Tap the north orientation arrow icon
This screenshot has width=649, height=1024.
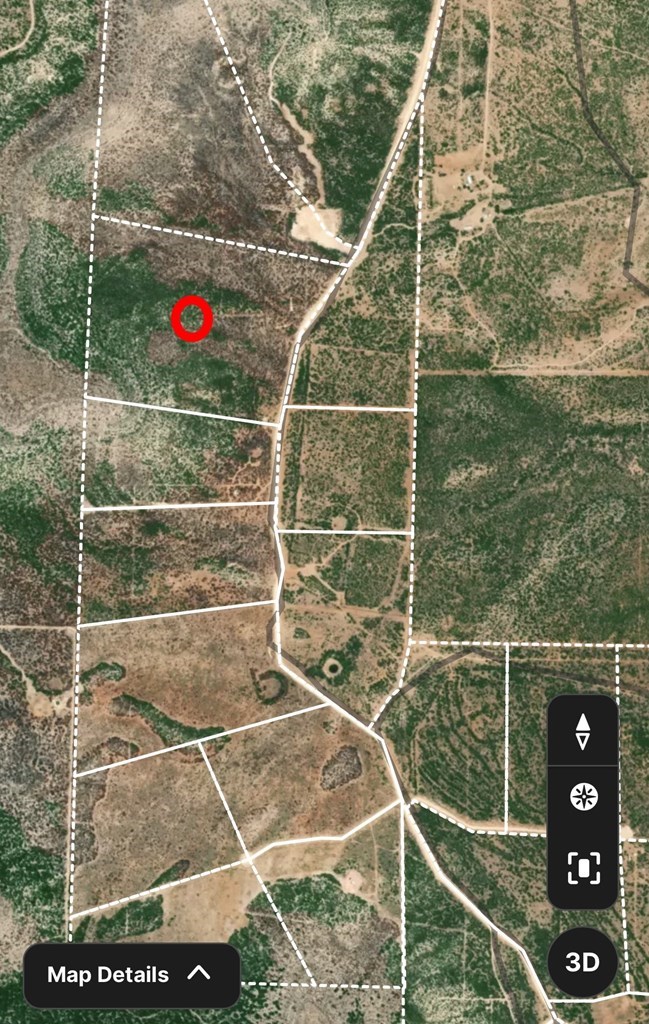point(582,732)
